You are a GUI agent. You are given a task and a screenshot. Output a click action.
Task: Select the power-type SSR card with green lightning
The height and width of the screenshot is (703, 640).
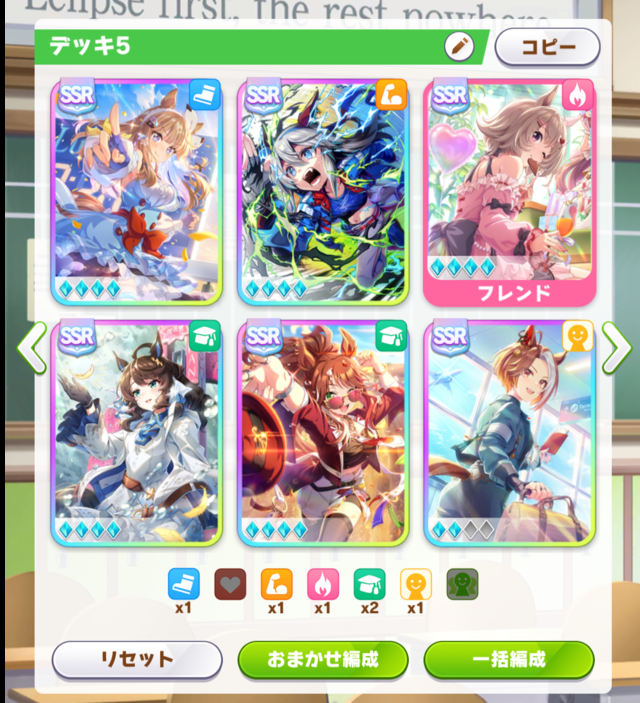tap(323, 190)
